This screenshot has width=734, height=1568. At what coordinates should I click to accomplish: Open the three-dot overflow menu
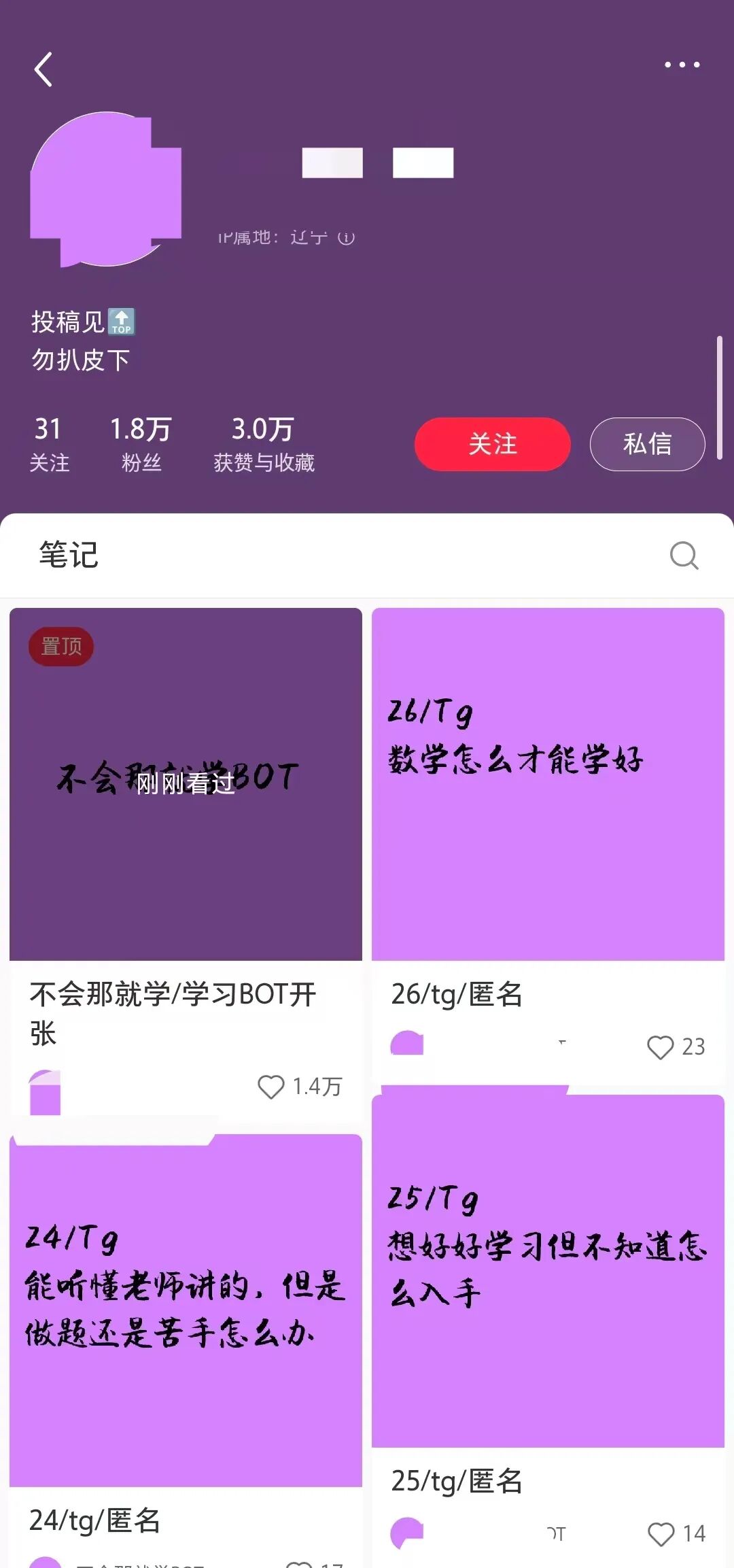[682, 65]
